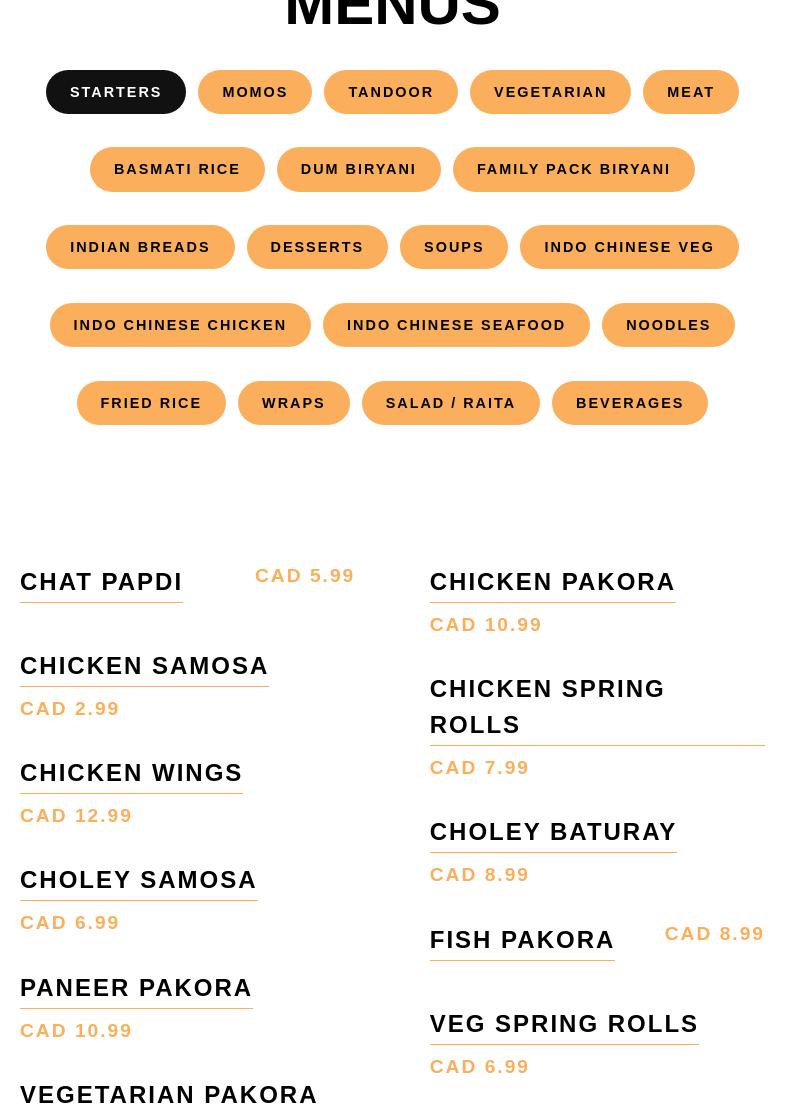This screenshot has height=1115, width=785.
Task: Open Indo Chinese Veg dishes
Action: coord(629,247)
